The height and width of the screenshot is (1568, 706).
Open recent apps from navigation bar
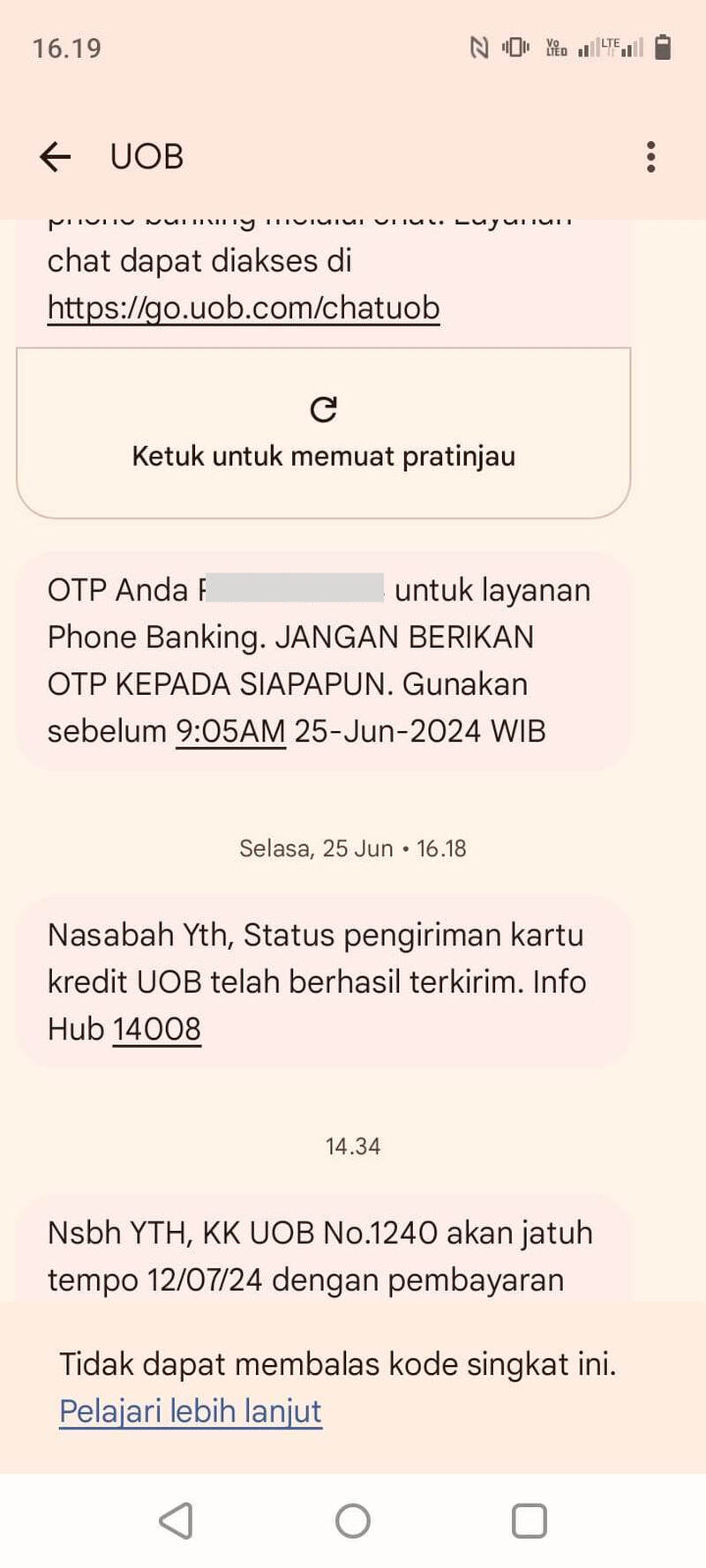529,1520
